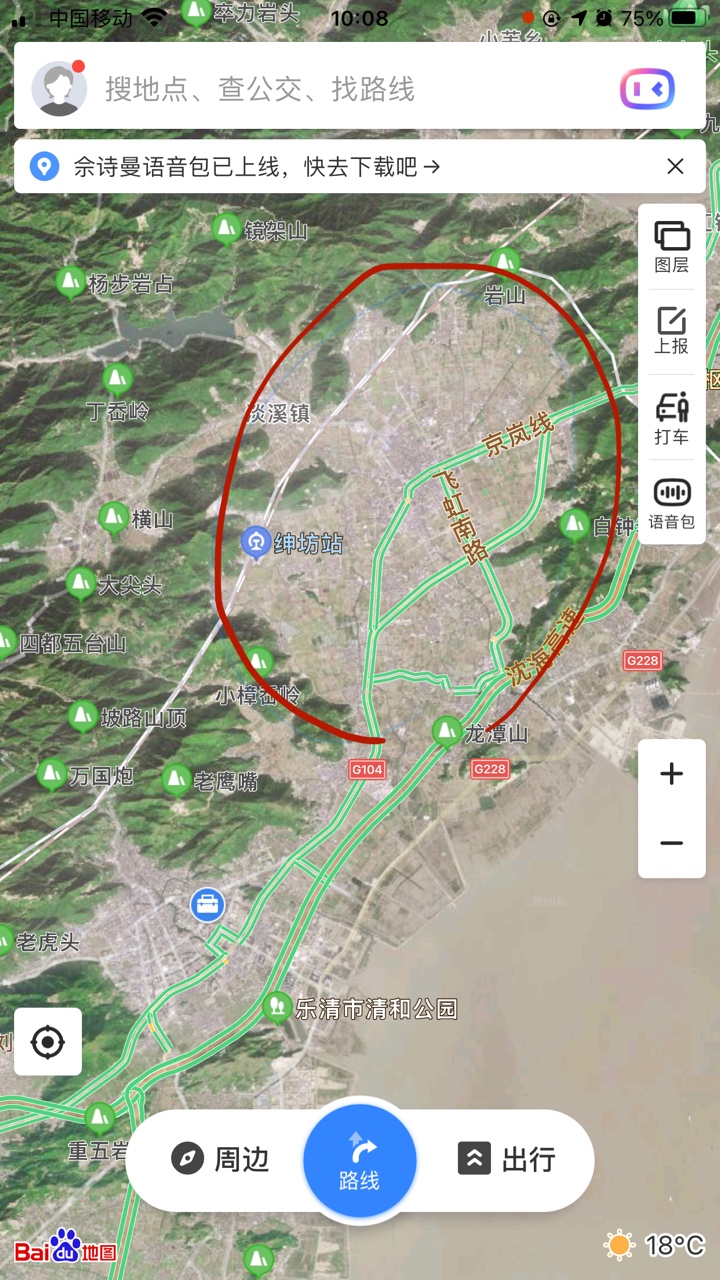The height and width of the screenshot is (1280, 720).
Task: Open the 语音包 voice packs
Action: 672,502
